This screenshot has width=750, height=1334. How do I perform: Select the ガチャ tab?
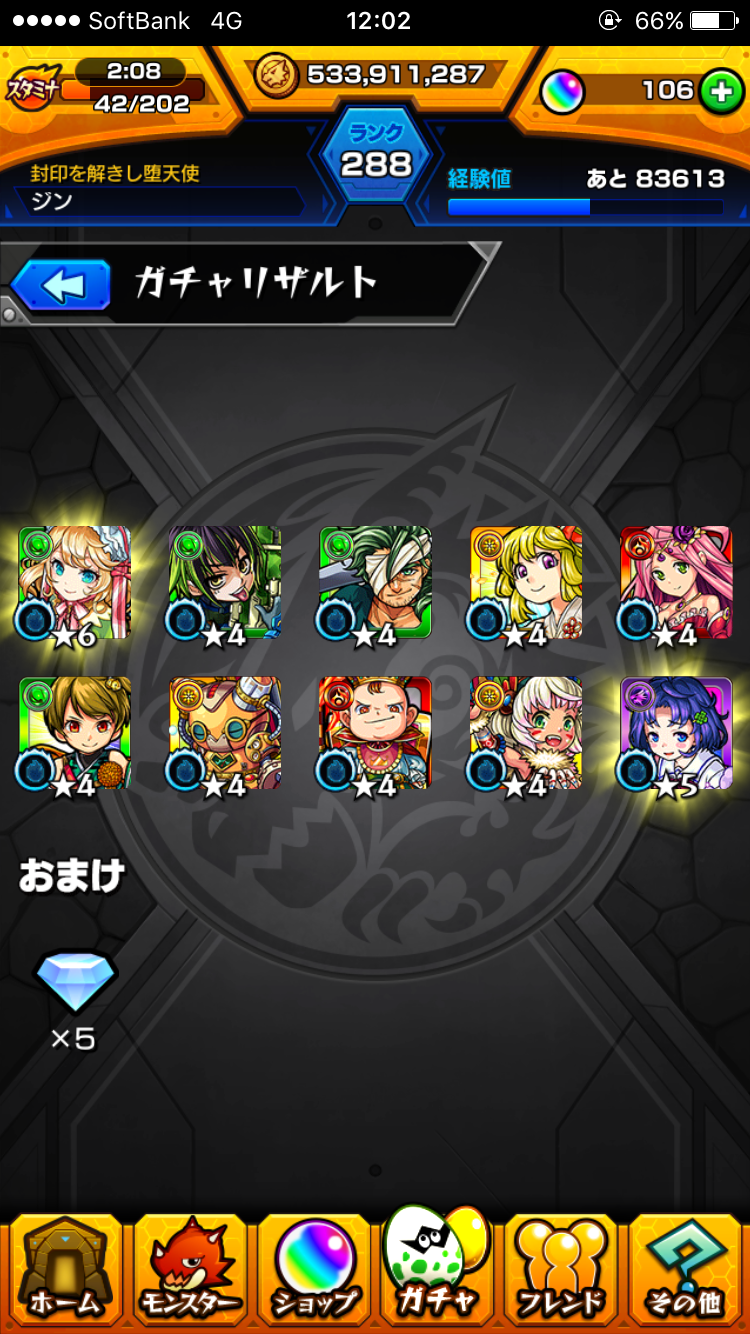point(437,1262)
